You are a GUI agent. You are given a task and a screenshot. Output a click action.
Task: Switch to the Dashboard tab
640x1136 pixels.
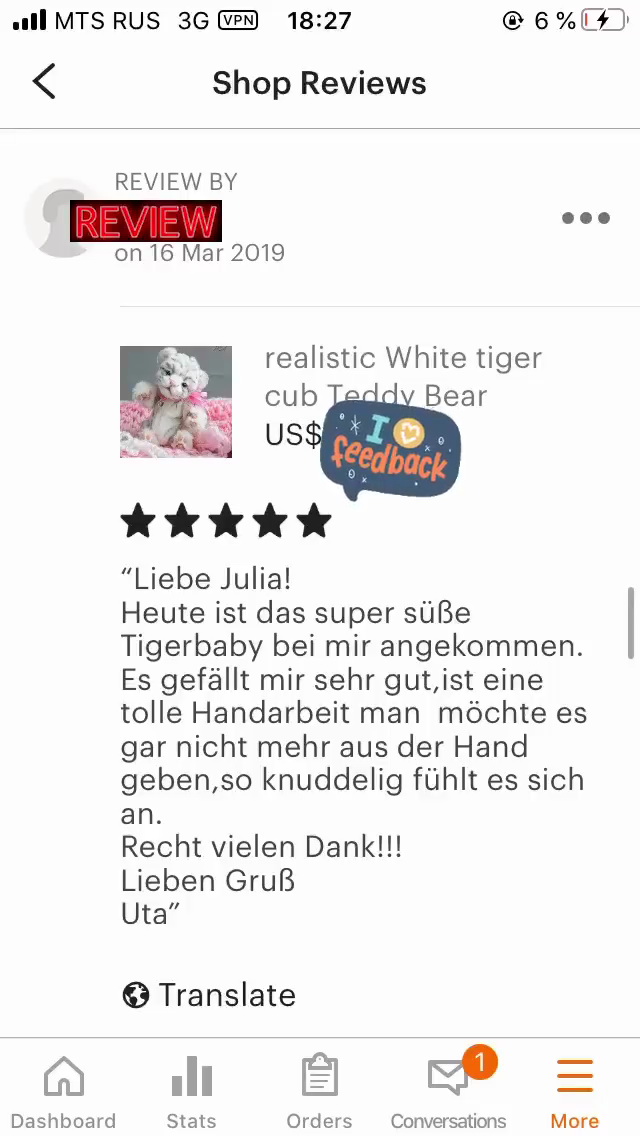[x=63, y=1092]
